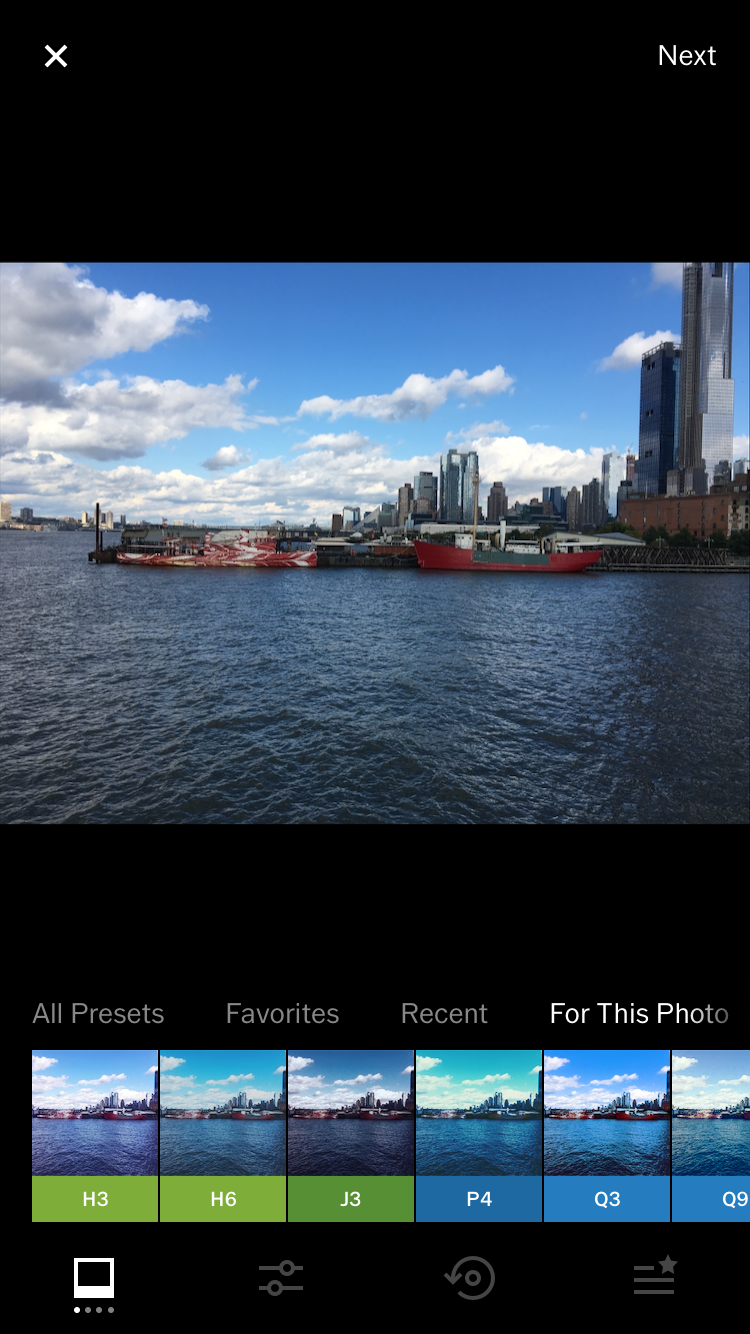This screenshot has height=1334, width=750.
Task: Open the adjustment sliders tools
Action: 281,1278
